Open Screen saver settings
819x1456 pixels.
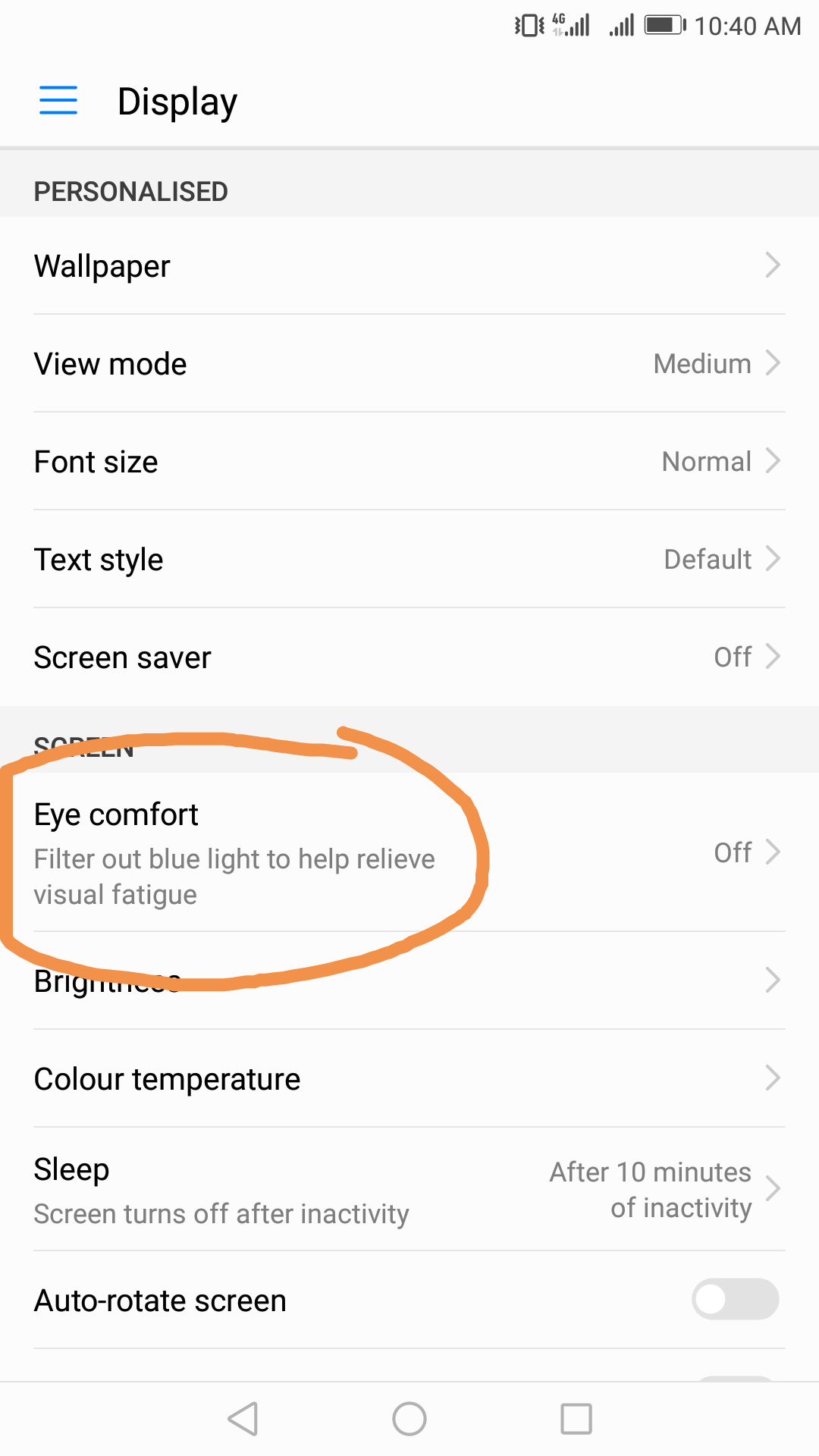coord(409,657)
